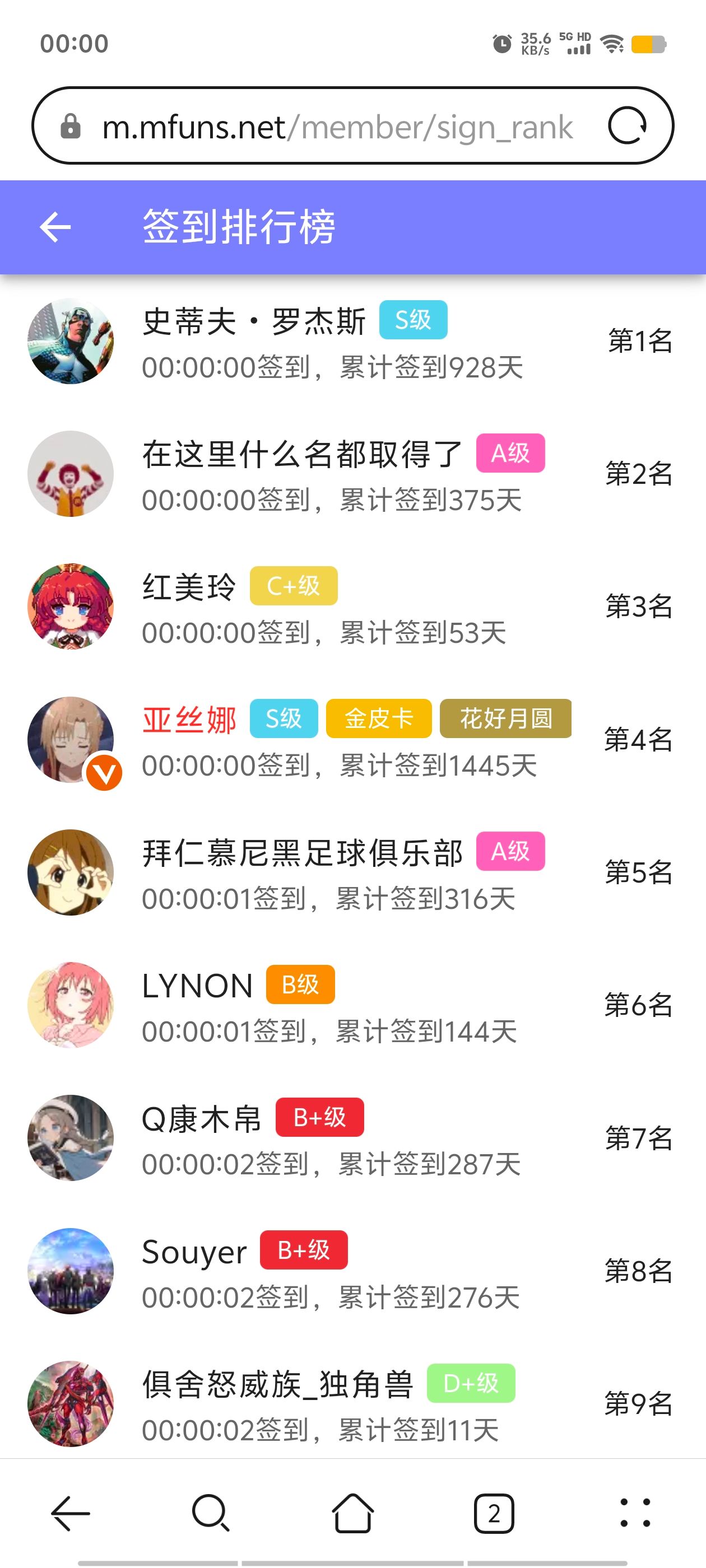The width and height of the screenshot is (706, 1568).
Task: Tap the browser back arrow at the bottom
Action: (71, 1513)
